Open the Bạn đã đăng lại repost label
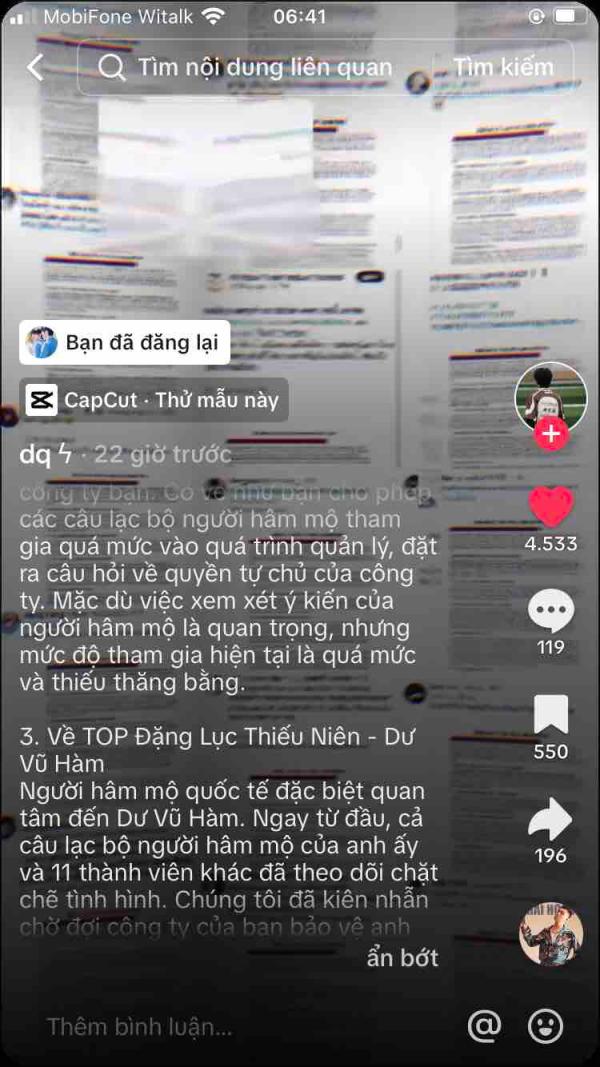Image resolution: width=600 pixels, height=1067 pixels. [x=124, y=342]
